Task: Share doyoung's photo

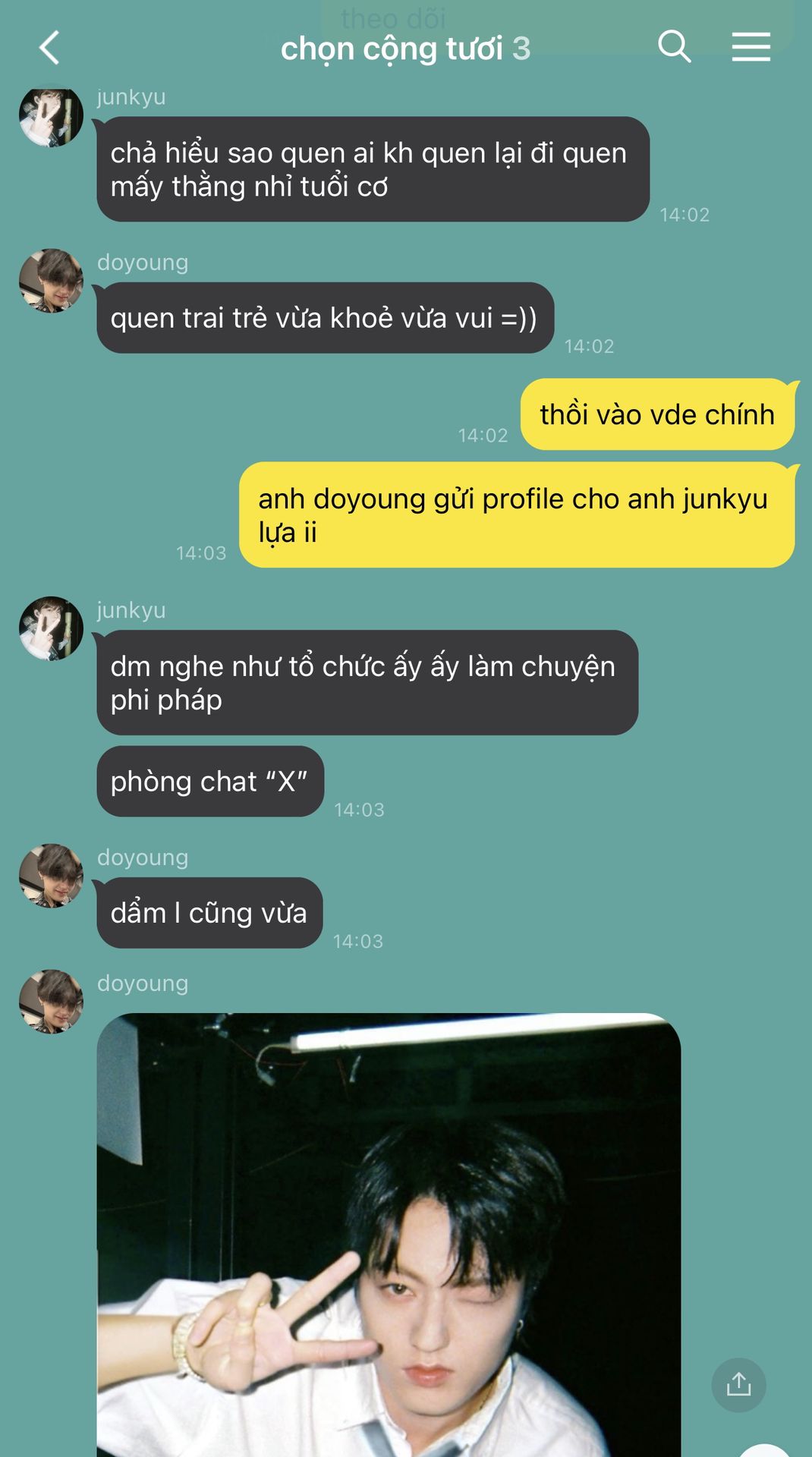Action: pos(738,1384)
